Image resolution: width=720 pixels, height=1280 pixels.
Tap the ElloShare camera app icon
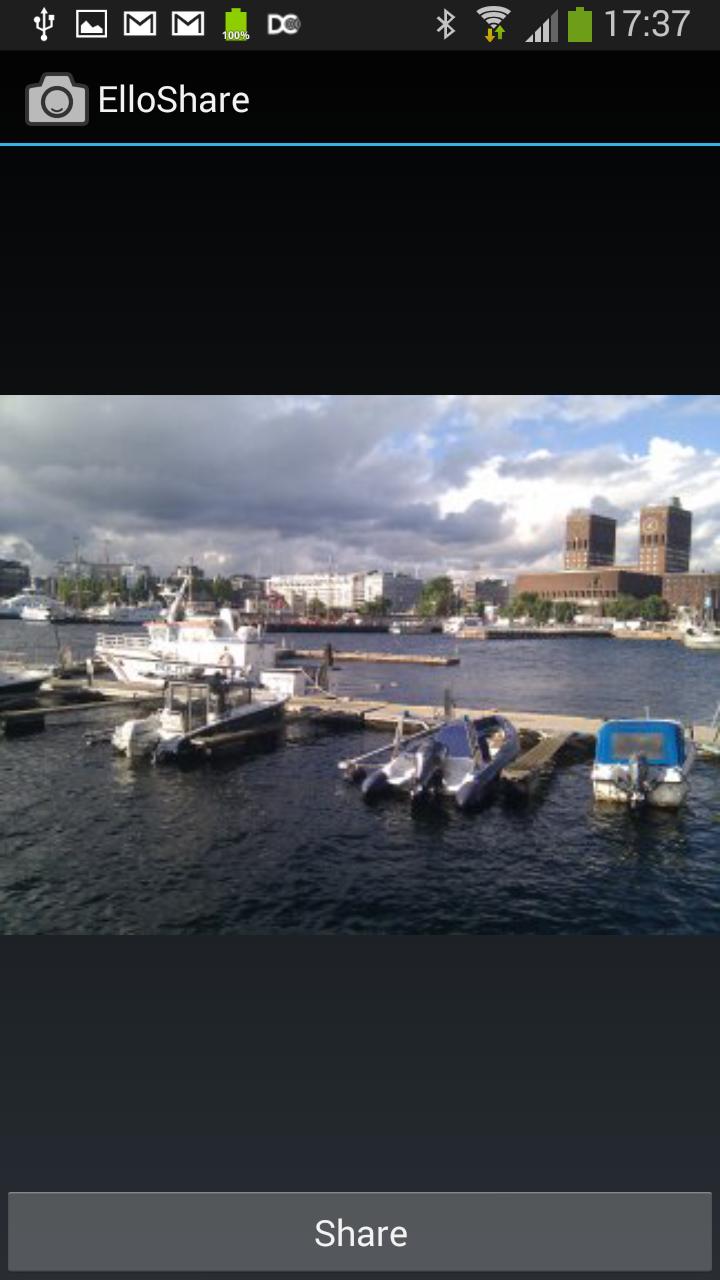57,99
